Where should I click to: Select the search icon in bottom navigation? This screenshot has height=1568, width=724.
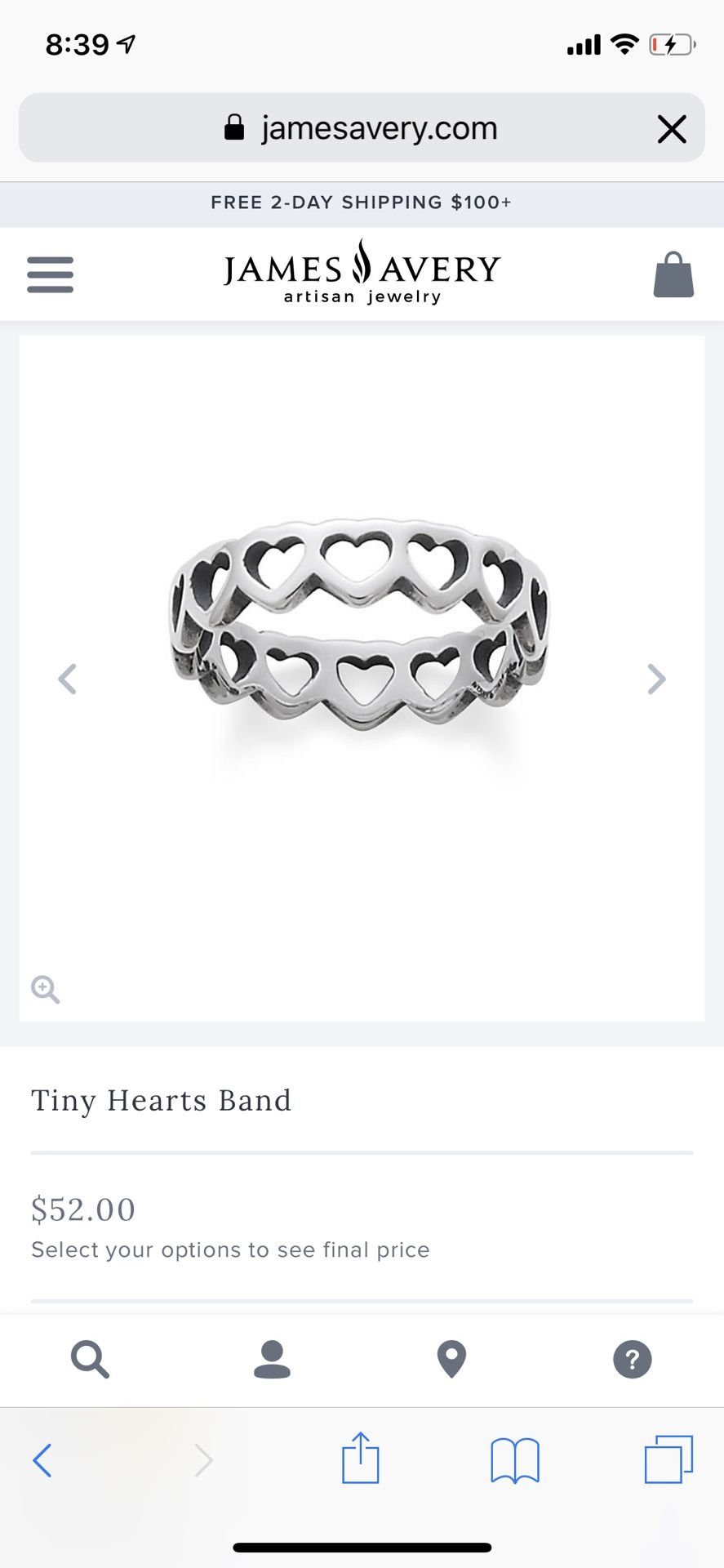90,1359
